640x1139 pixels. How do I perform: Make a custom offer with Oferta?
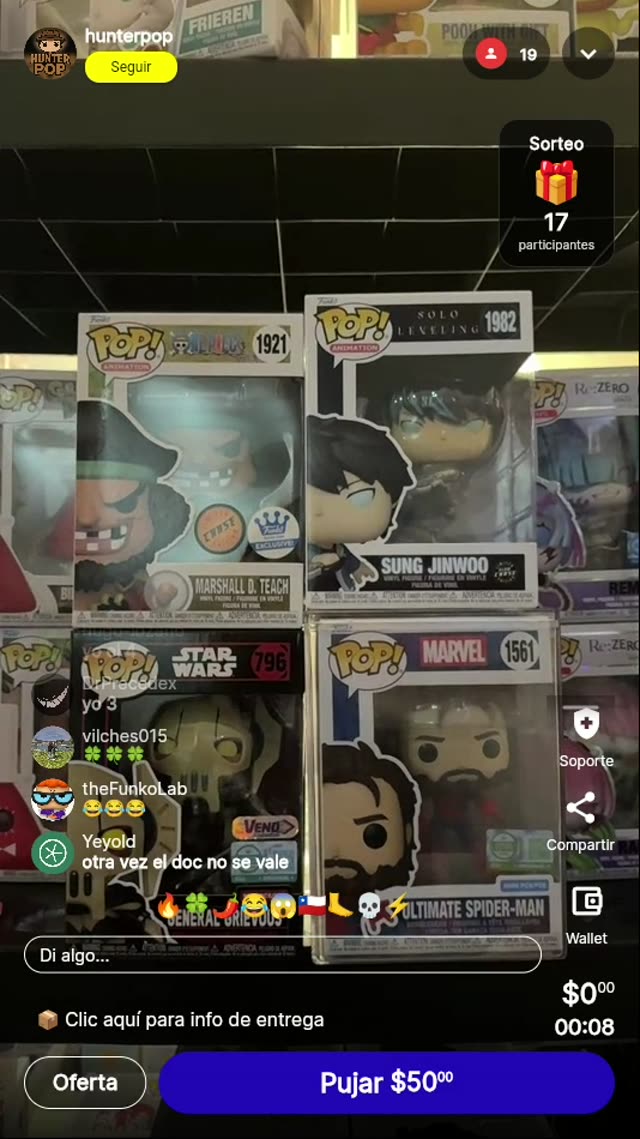(x=85, y=1083)
